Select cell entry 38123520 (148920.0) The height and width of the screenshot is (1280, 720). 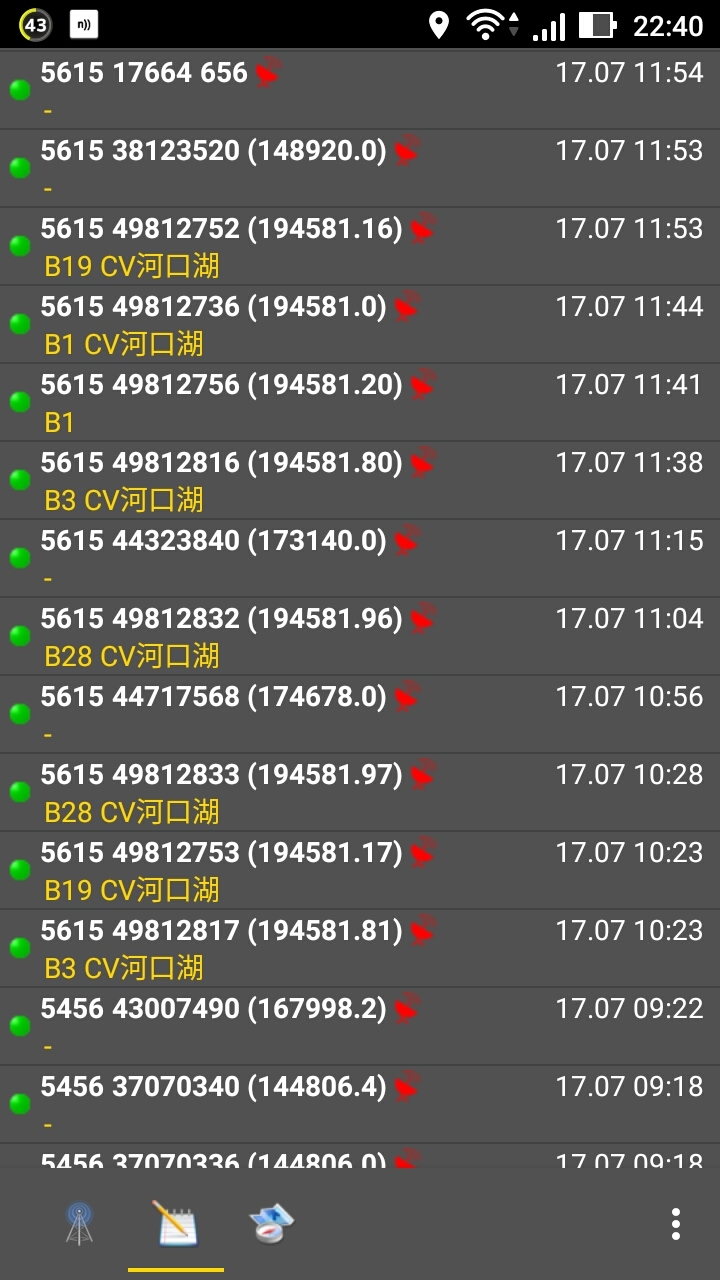(360, 168)
